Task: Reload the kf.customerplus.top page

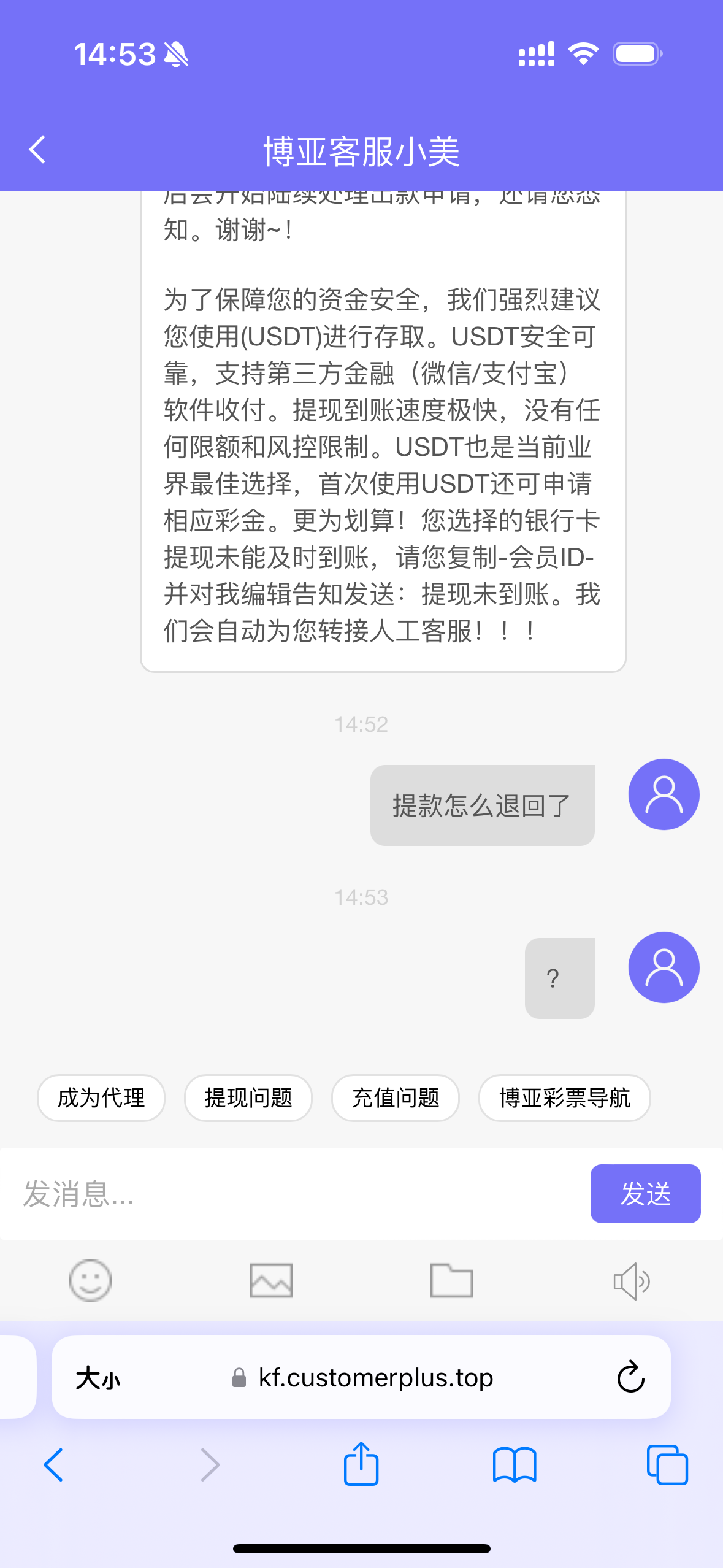Action: coord(630,1378)
